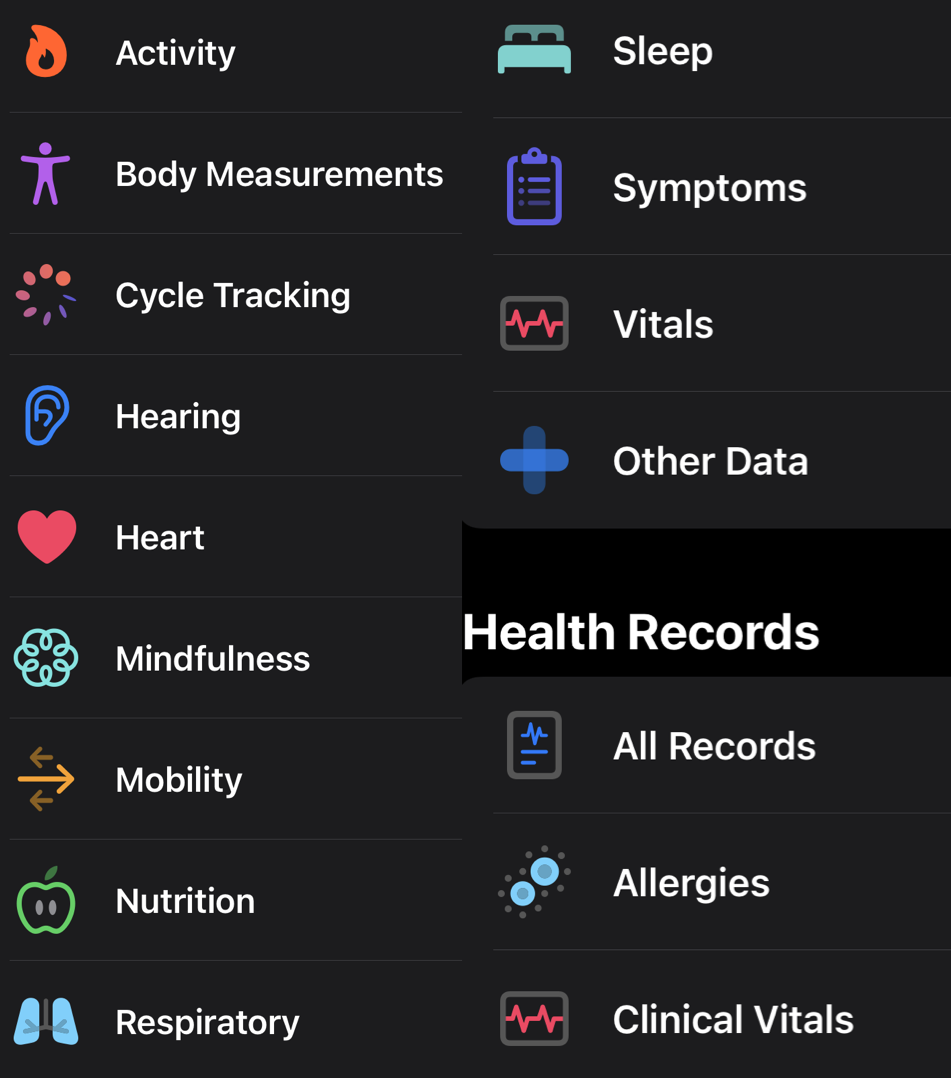Open the Nutrition apple icon
Screen dimensions: 951x1078
pos(46,900)
